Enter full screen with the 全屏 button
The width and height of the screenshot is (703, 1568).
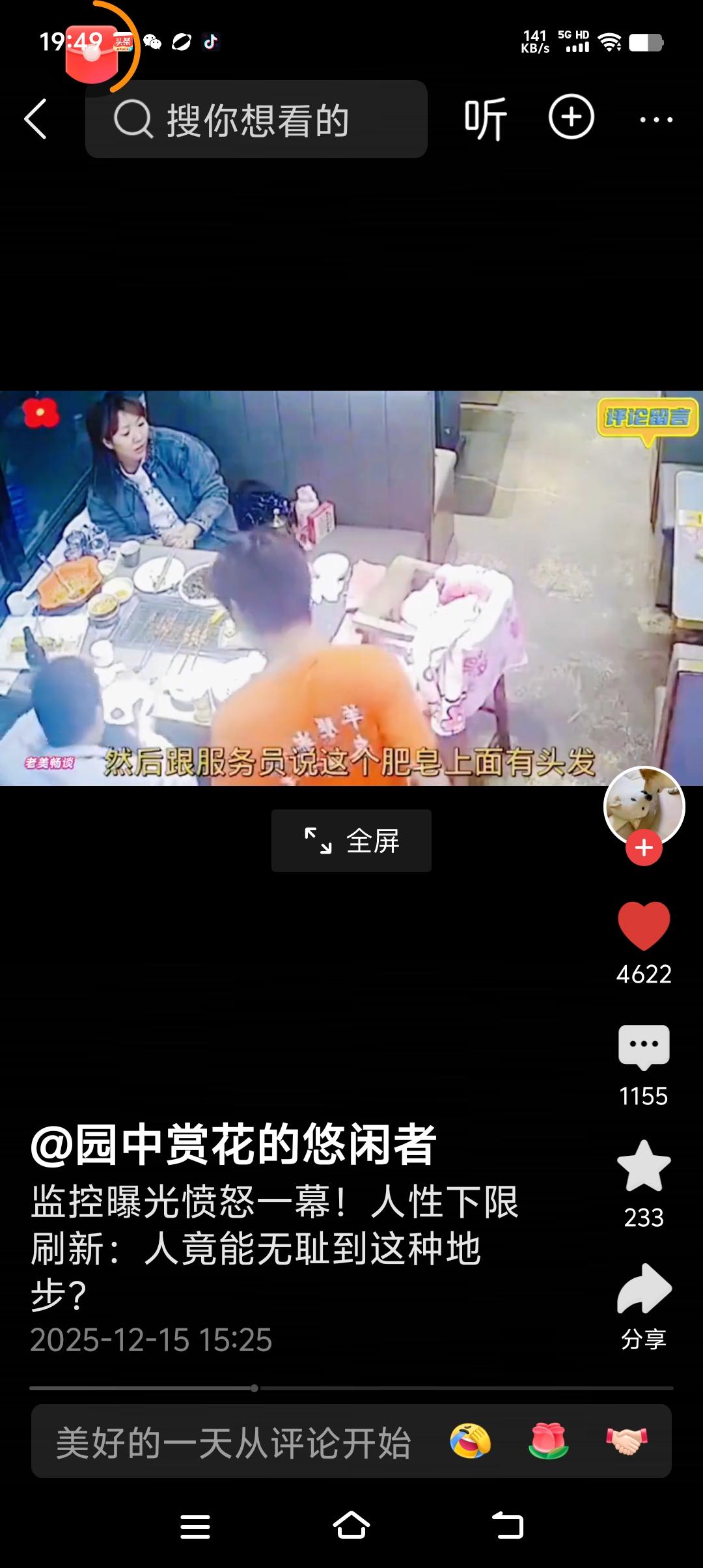coord(350,840)
